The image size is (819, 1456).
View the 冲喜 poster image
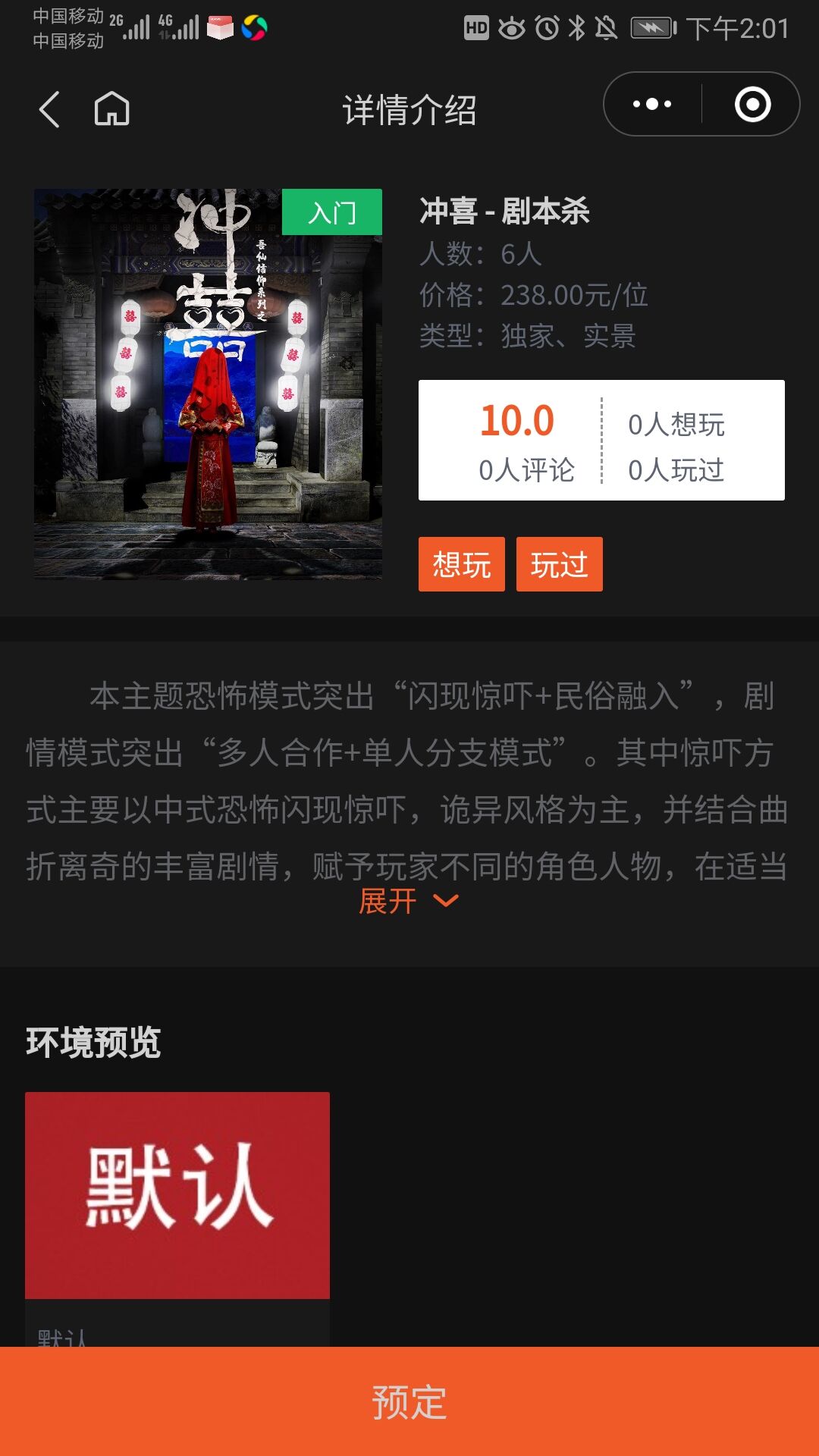pos(208,384)
